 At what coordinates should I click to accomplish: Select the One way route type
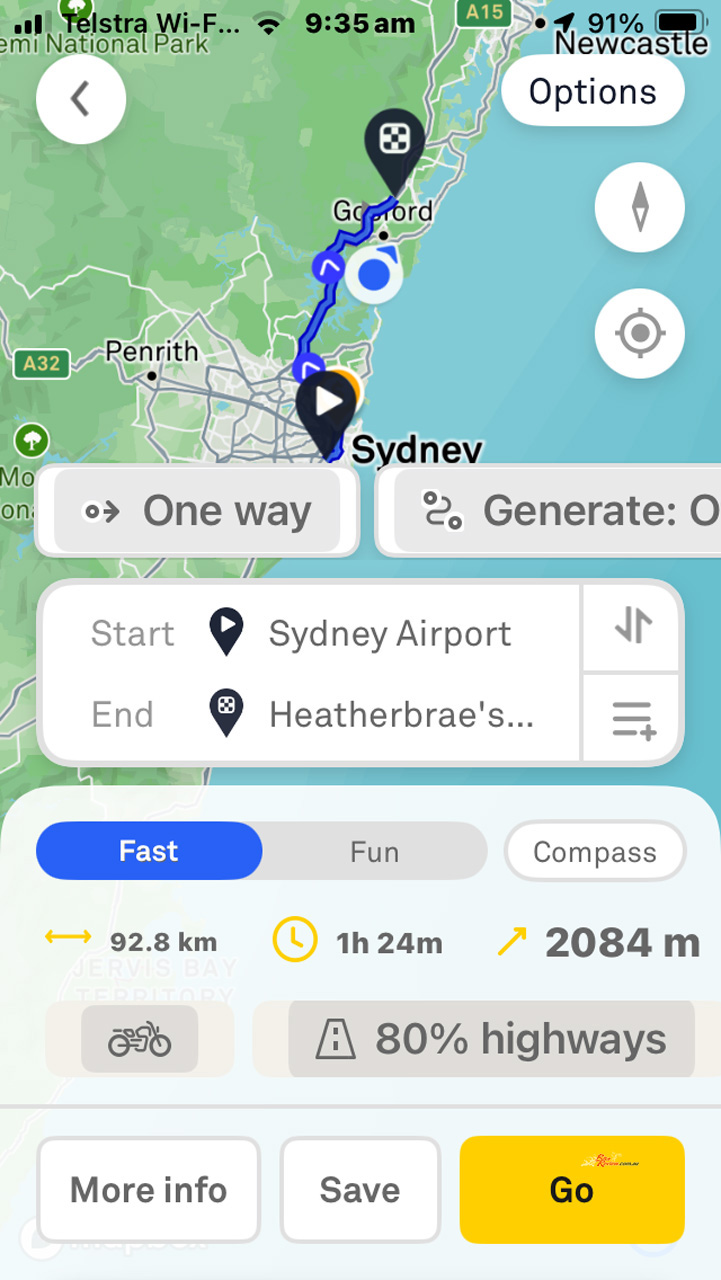(x=198, y=511)
